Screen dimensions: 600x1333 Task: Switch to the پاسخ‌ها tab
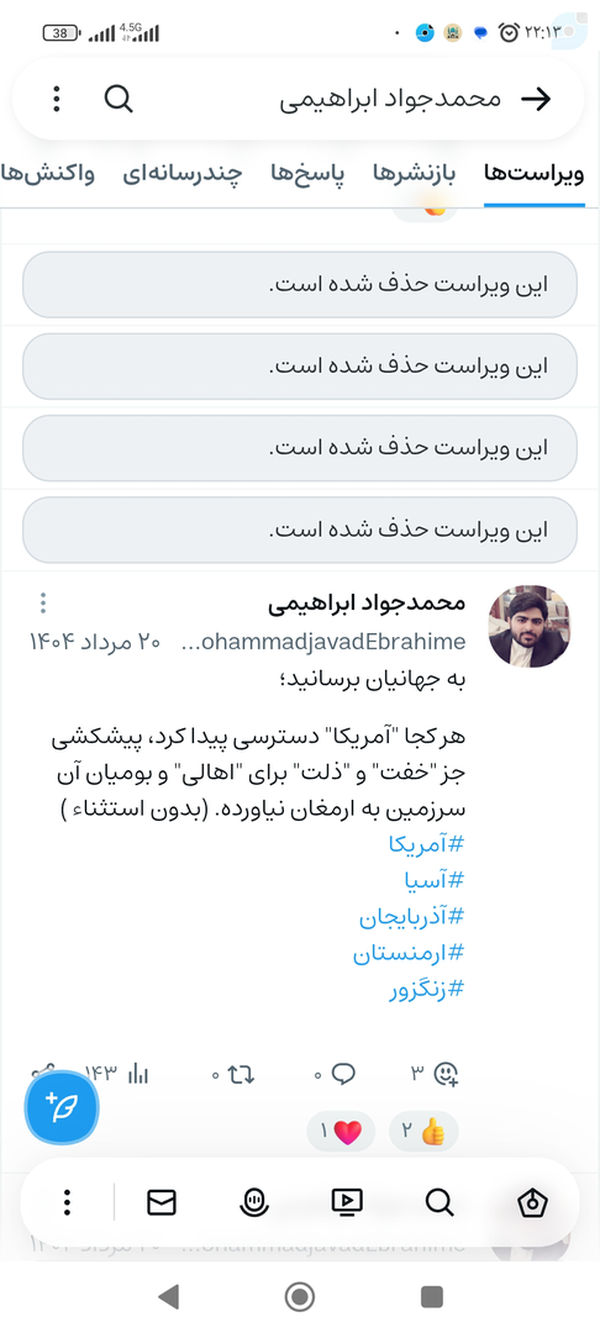point(307,173)
